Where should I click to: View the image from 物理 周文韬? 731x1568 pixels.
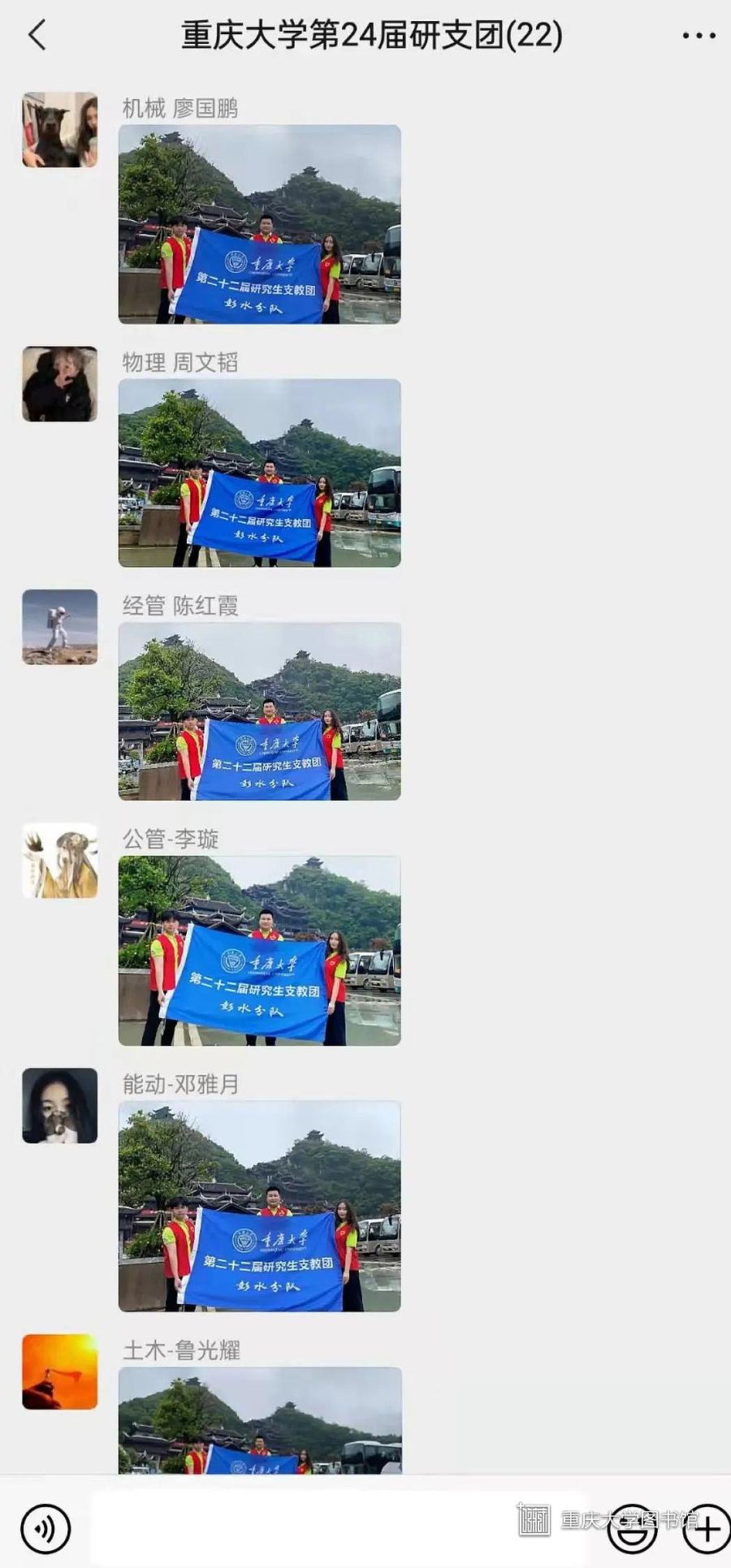[x=259, y=473]
